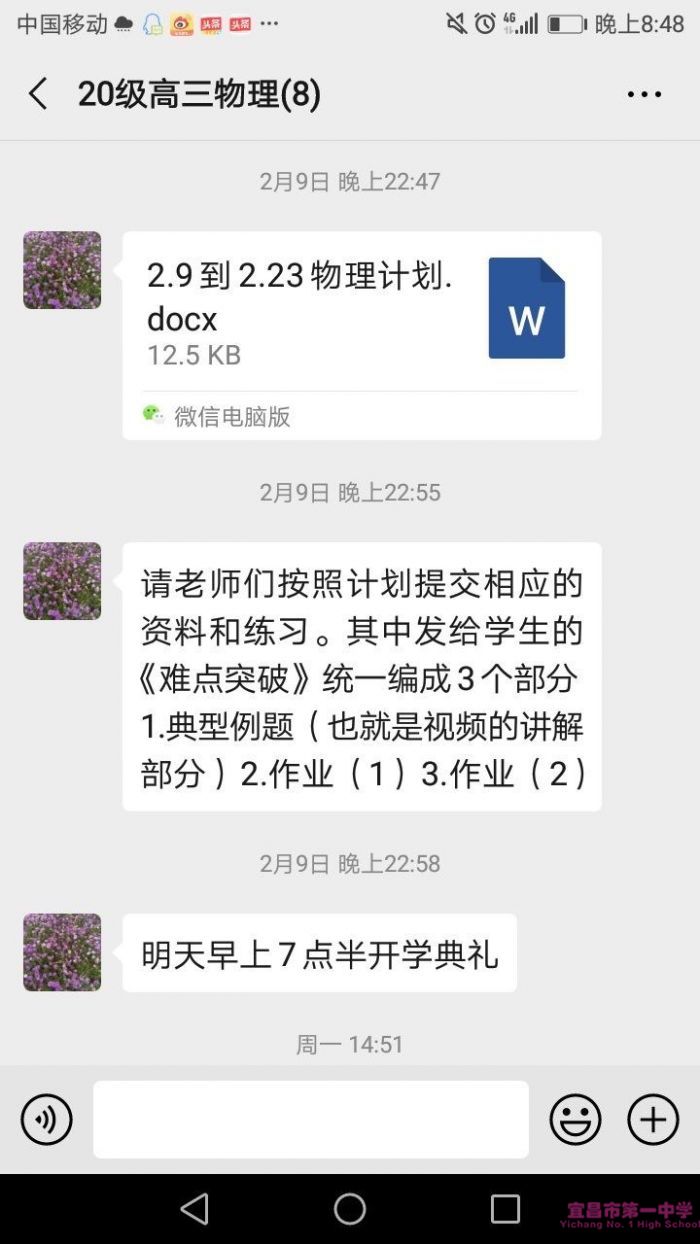This screenshot has height=1244, width=700.
Task: Go to the home screen
Action: 350,1209
